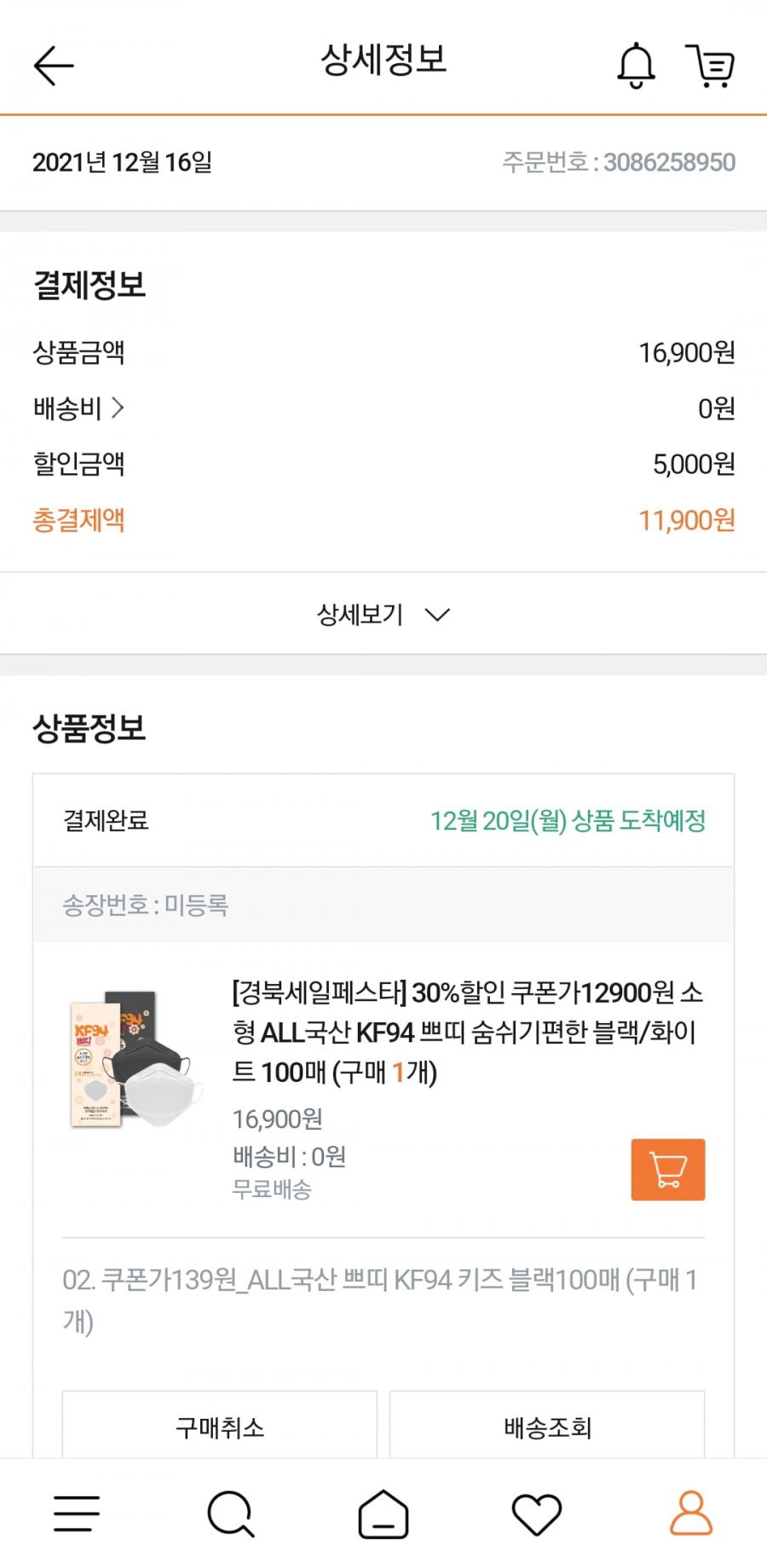Open the shopping cart in header
Image resolution: width=767 pixels, height=1568 pixels.
710,66
